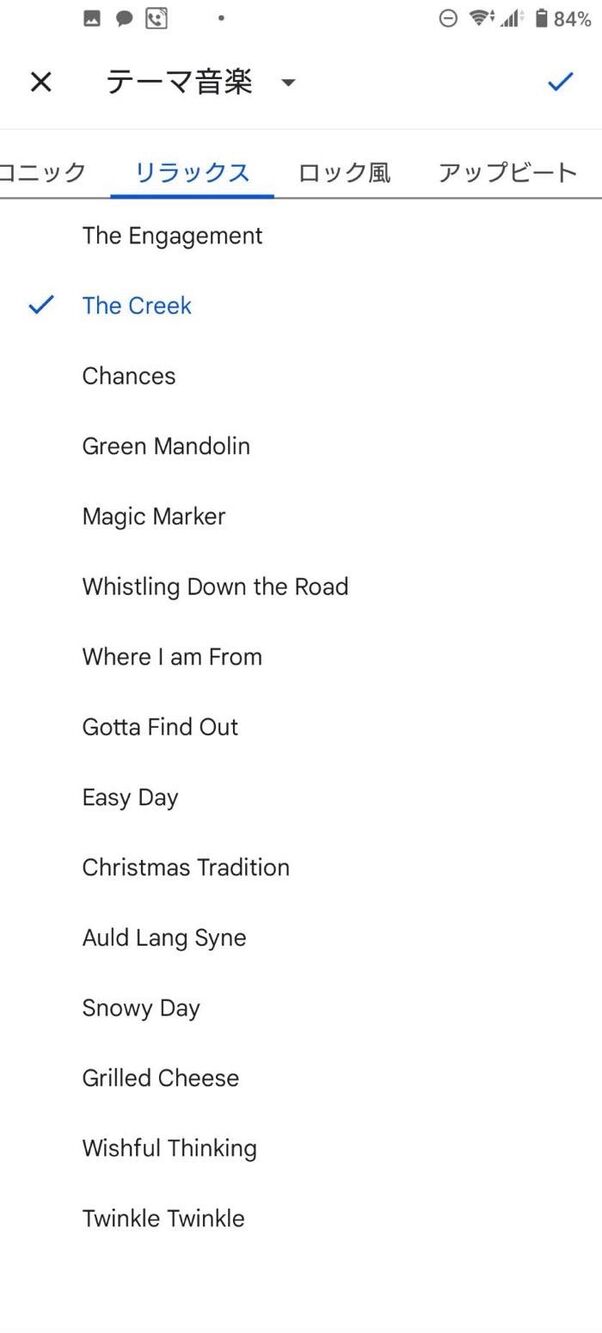The height and width of the screenshot is (1333, 602).
Task: Switch to the ロック風 tab
Action: point(344,172)
